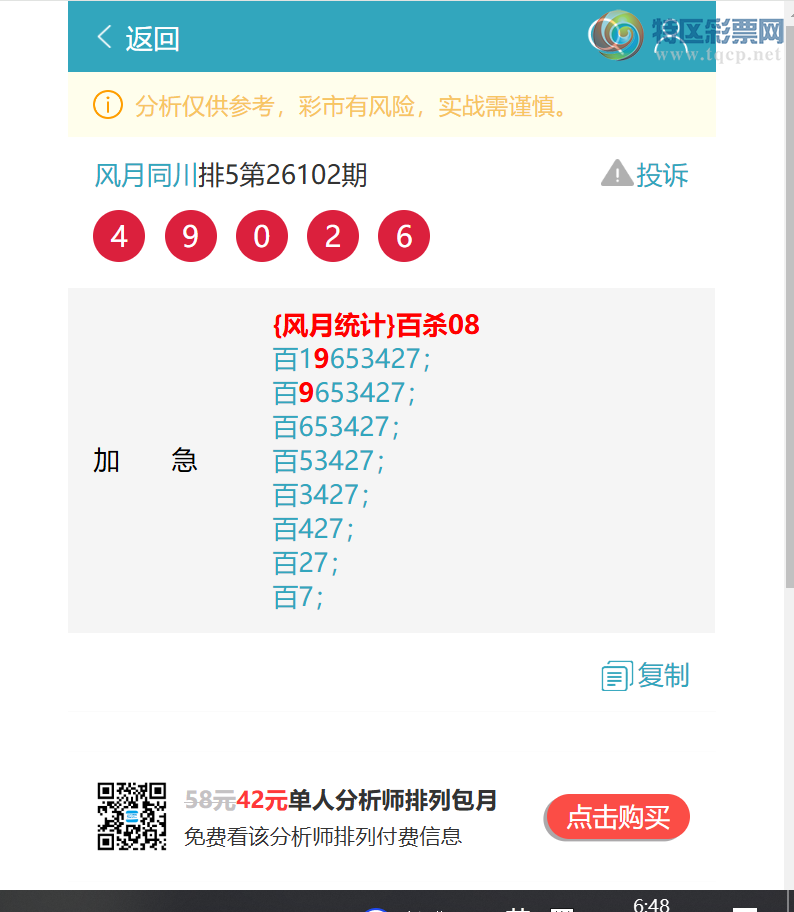Click the copy document icon beside 复制
The height and width of the screenshot is (912, 794).
pos(618,676)
